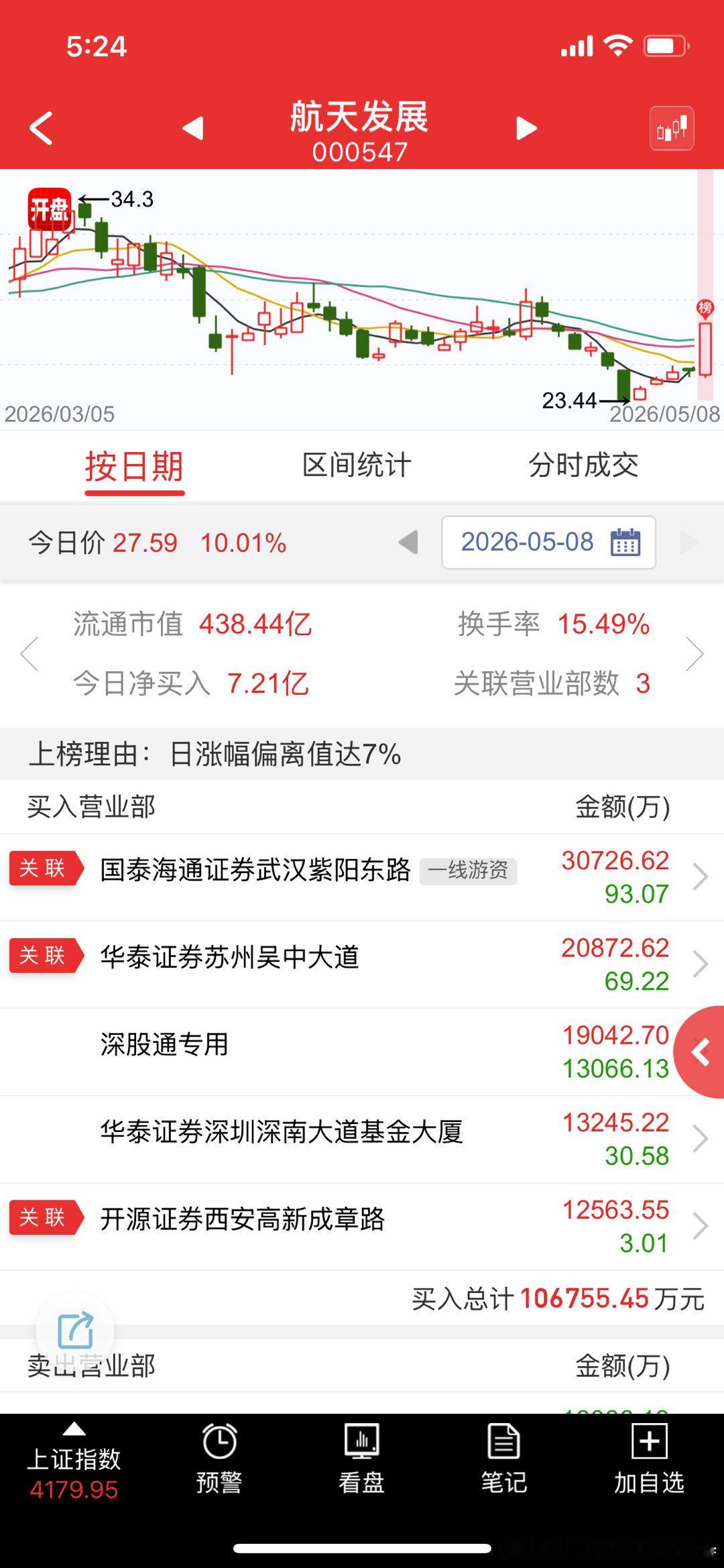The width and height of the screenshot is (724, 1568).
Task: Go back using the header arrow
Action: click(x=42, y=128)
